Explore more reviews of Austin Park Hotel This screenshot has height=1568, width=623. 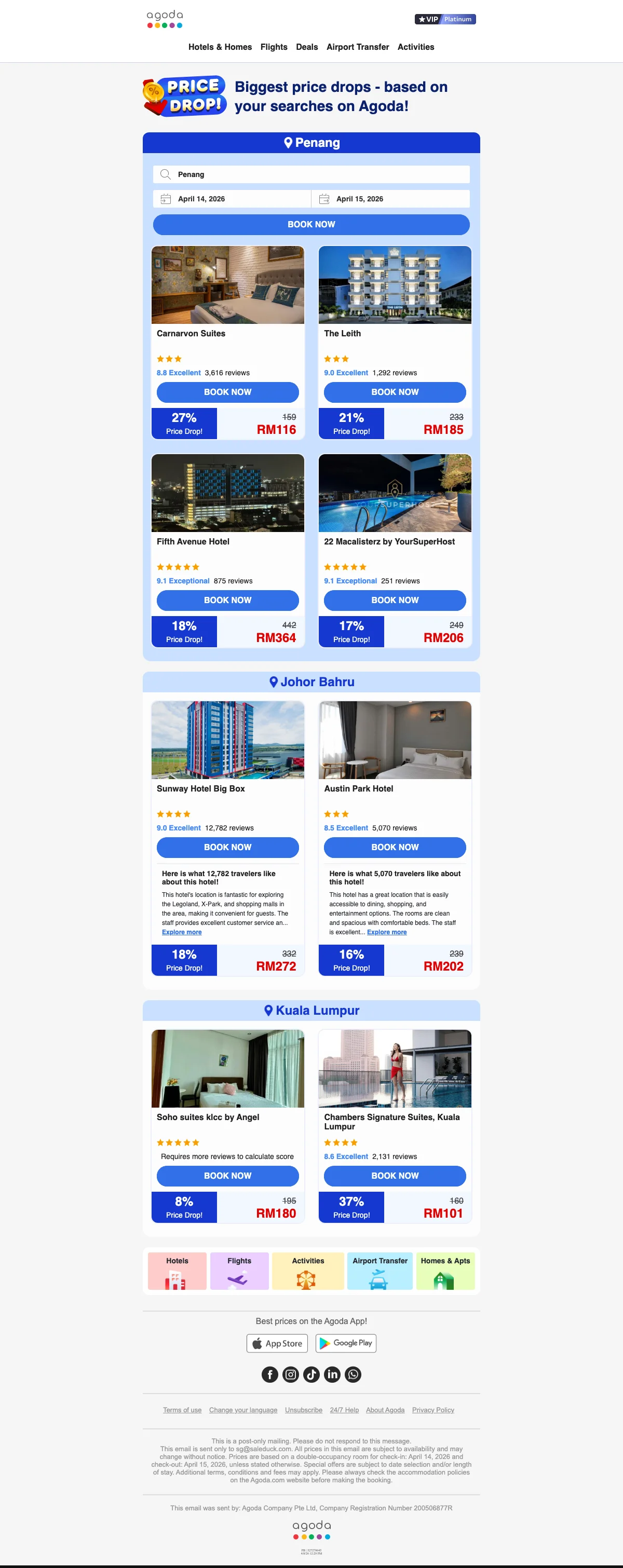pos(387,932)
